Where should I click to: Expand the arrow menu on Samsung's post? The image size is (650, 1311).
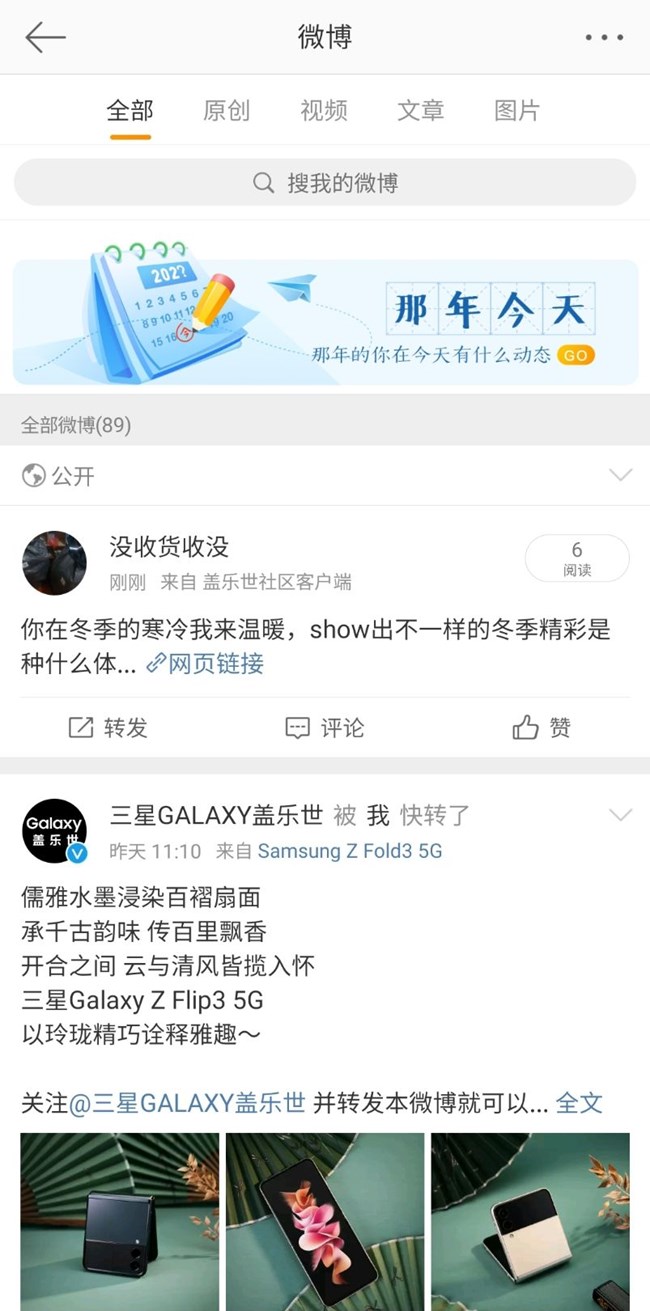621,815
